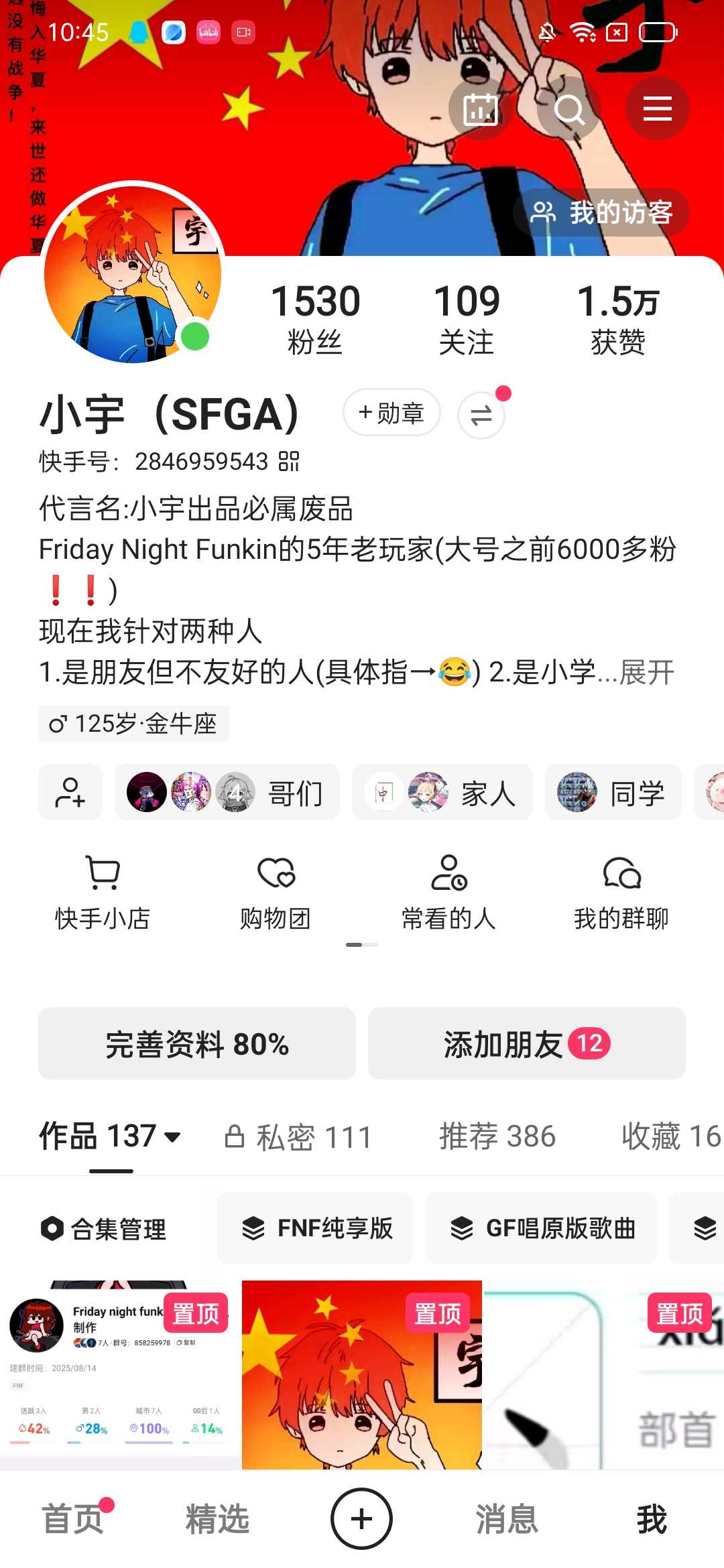Open the calendar icon at top
The width and height of the screenshot is (724, 1568).
(x=480, y=109)
